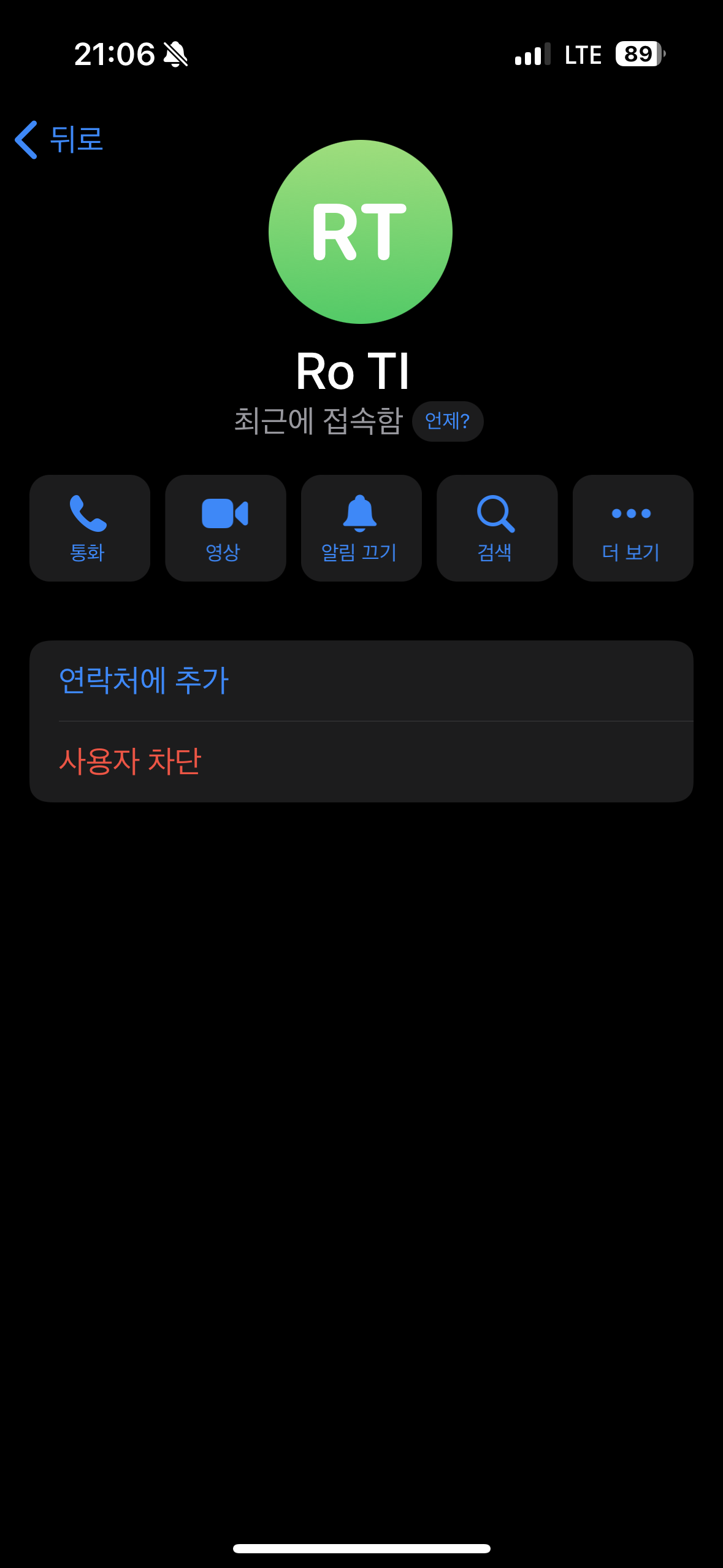The image size is (723, 1568).
Task: Search in the chat using 검색
Action: pyautogui.click(x=496, y=528)
